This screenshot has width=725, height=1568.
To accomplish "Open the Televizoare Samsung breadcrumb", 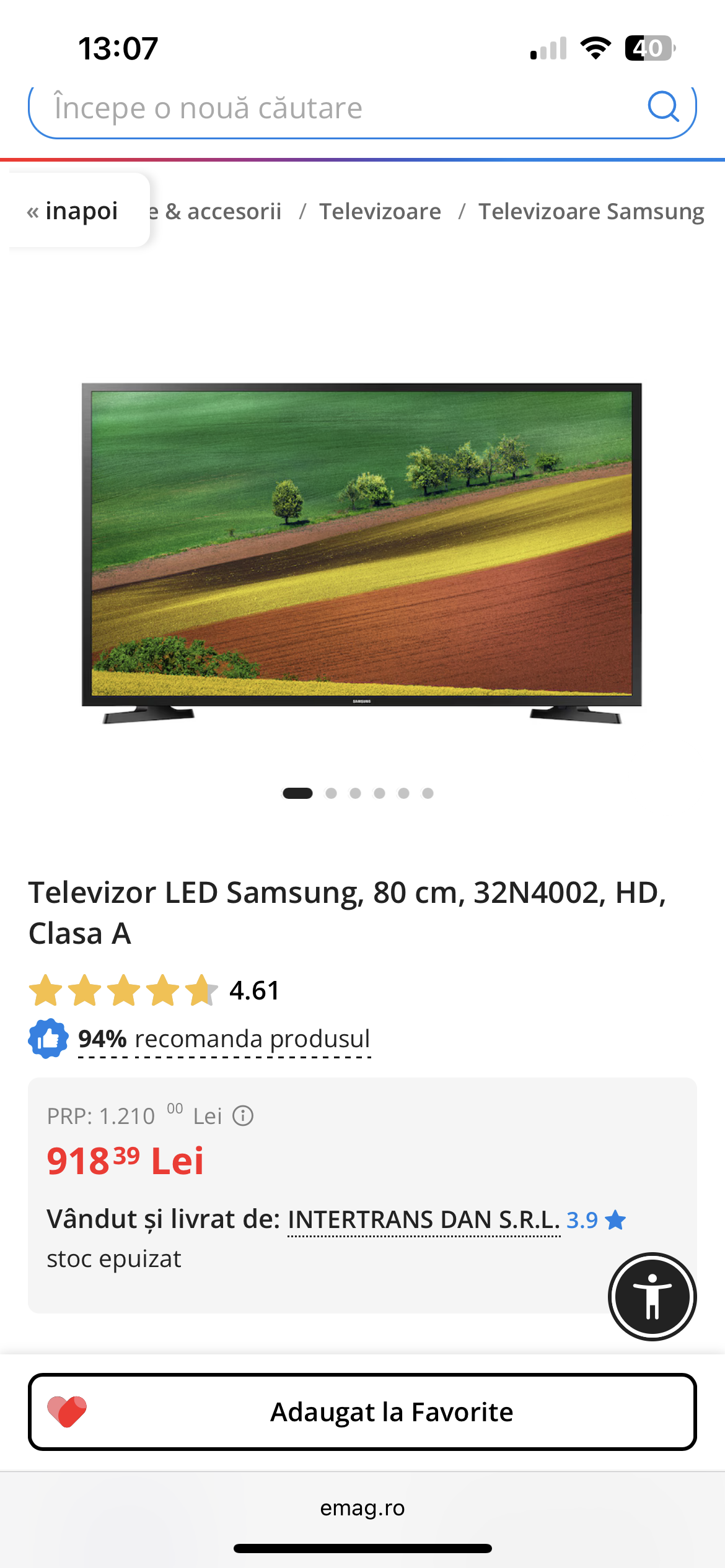I will click(x=591, y=212).
